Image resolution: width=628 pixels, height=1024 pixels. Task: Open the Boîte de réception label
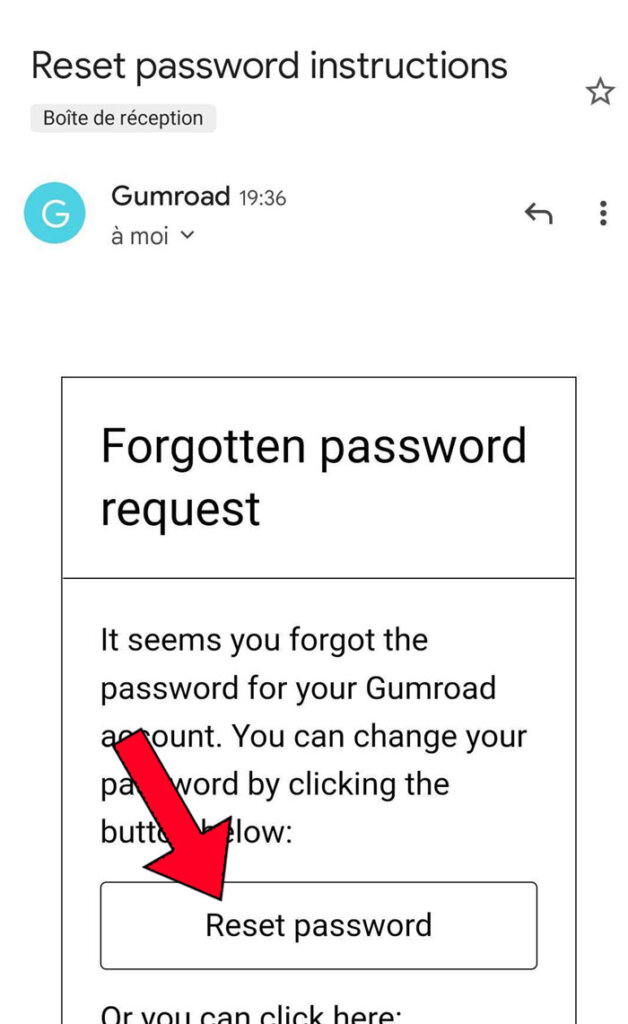pos(123,118)
